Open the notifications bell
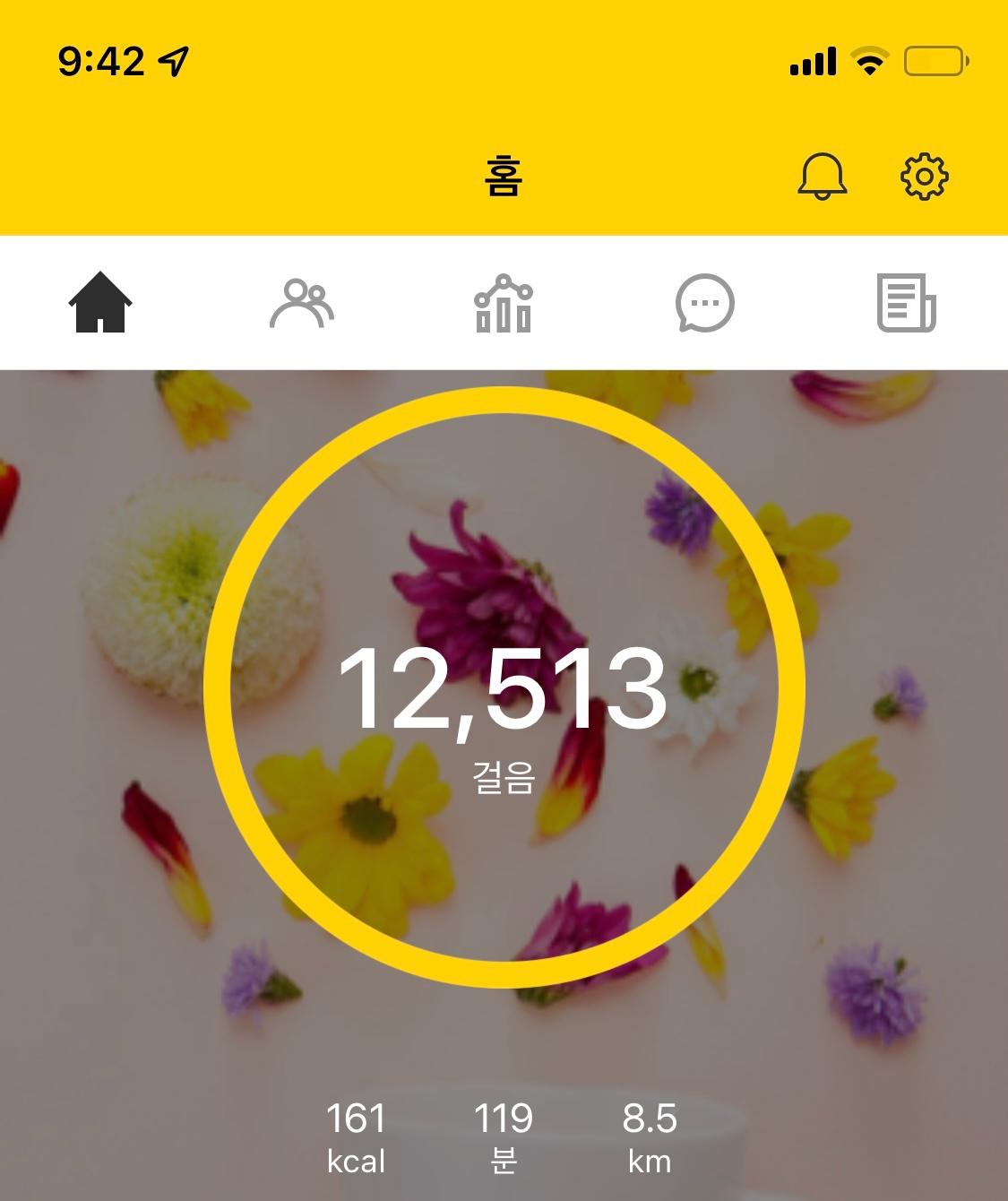Image resolution: width=1008 pixels, height=1201 pixels. 822,176
